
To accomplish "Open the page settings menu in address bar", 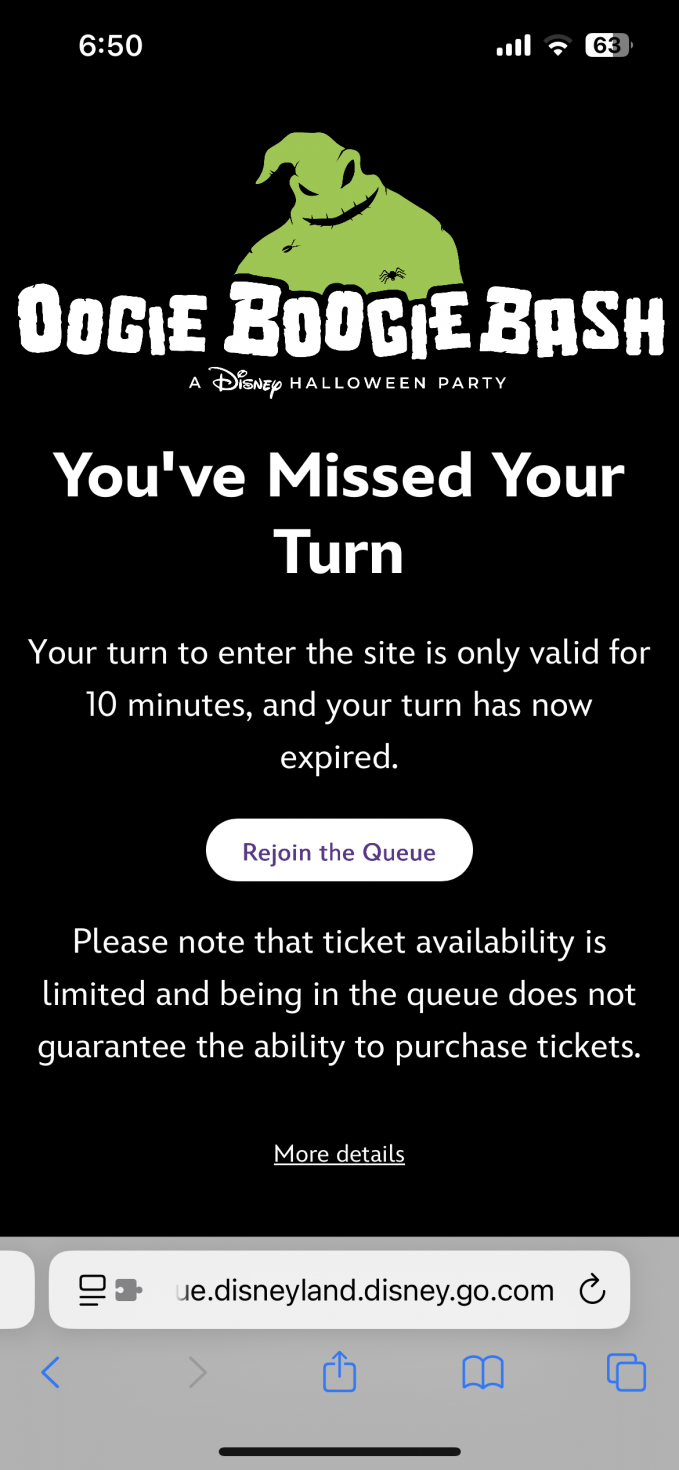I will pyautogui.click(x=109, y=1290).
